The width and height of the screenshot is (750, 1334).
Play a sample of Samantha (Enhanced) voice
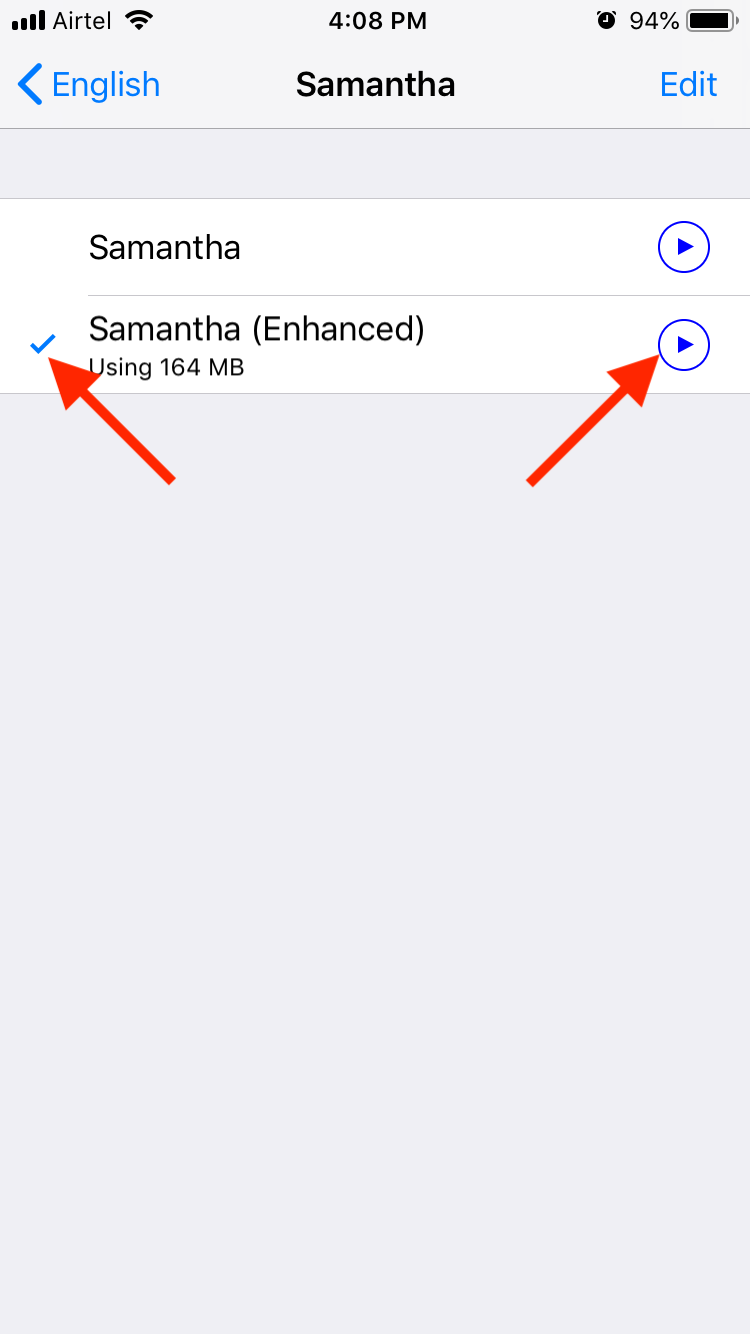pos(684,345)
